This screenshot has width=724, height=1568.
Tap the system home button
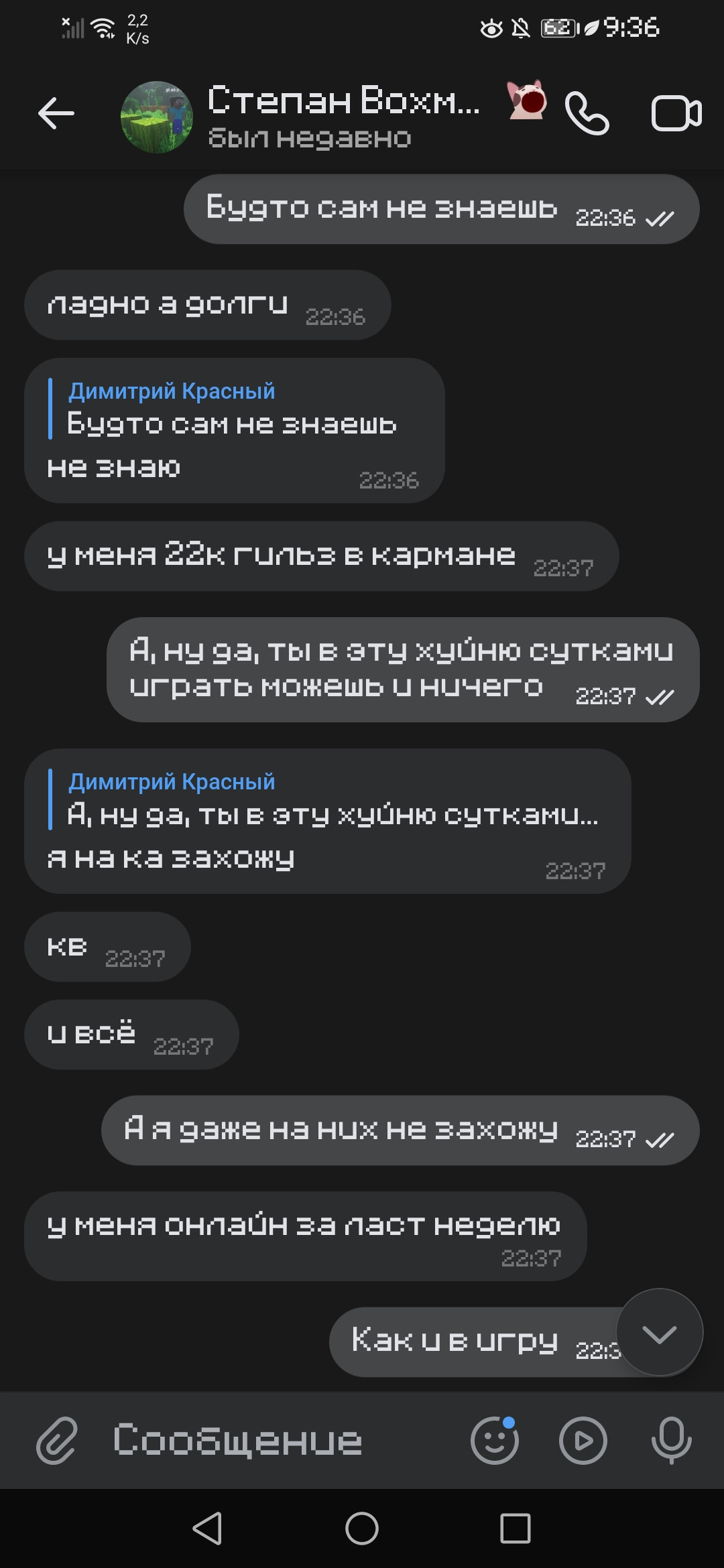click(x=362, y=1528)
